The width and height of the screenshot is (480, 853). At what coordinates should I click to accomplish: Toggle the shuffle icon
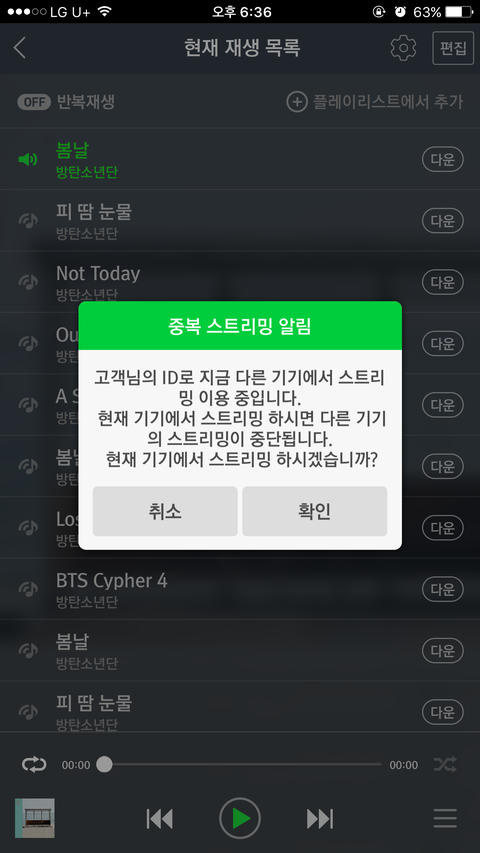(x=445, y=765)
